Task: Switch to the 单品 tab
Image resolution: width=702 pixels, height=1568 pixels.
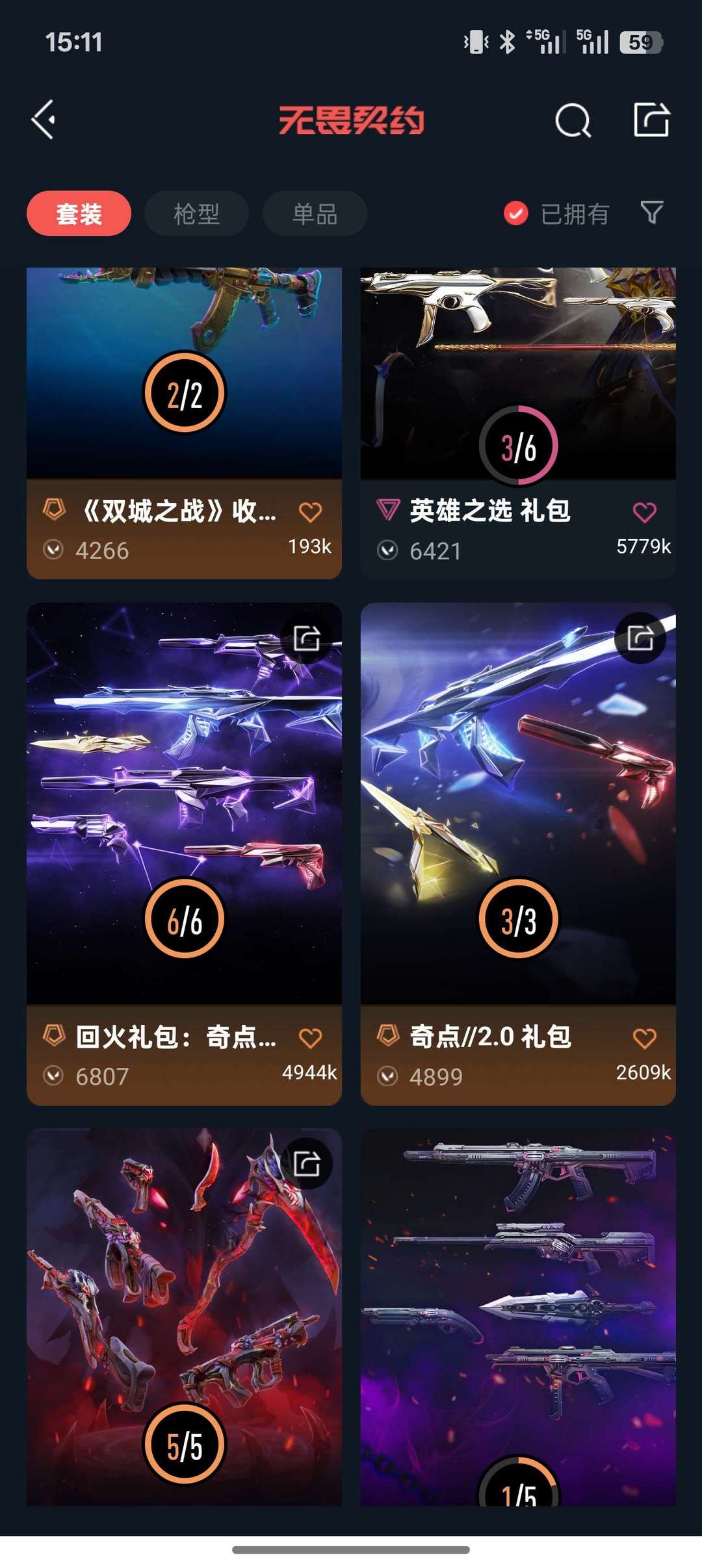Action: click(x=314, y=212)
